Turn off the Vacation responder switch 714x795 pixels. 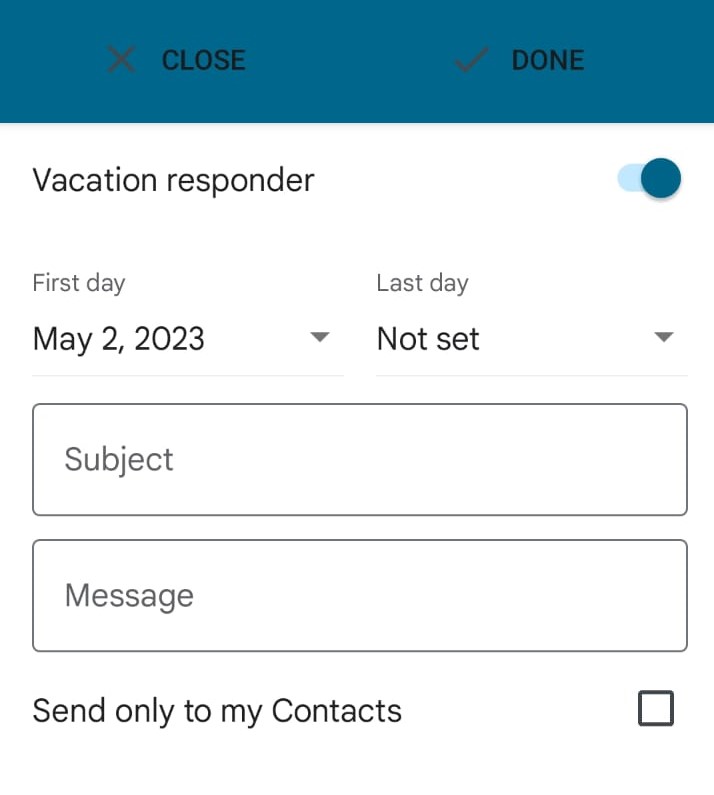click(x=650, y=180)
